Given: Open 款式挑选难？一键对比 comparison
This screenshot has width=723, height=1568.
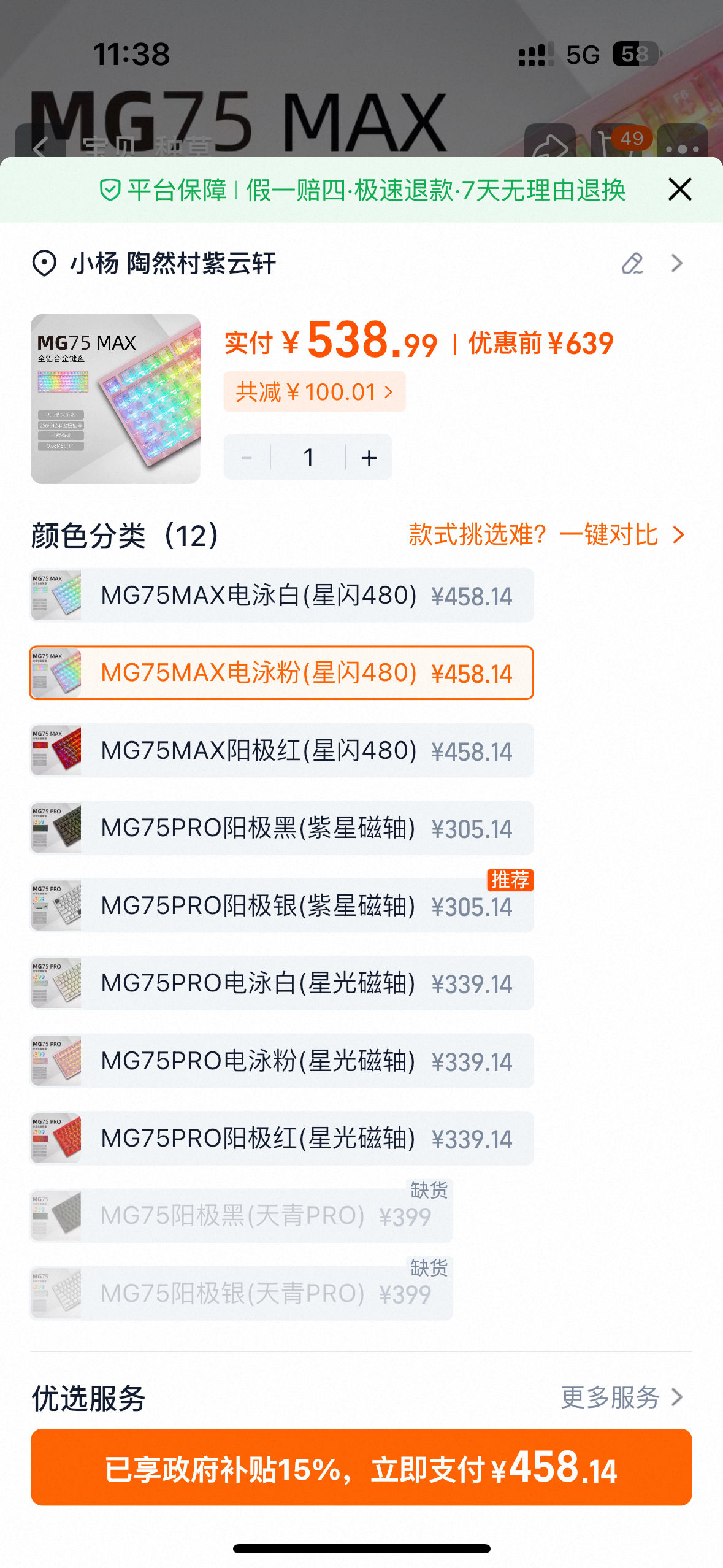Looking at the screenshot, I should [x=546, y=535].
